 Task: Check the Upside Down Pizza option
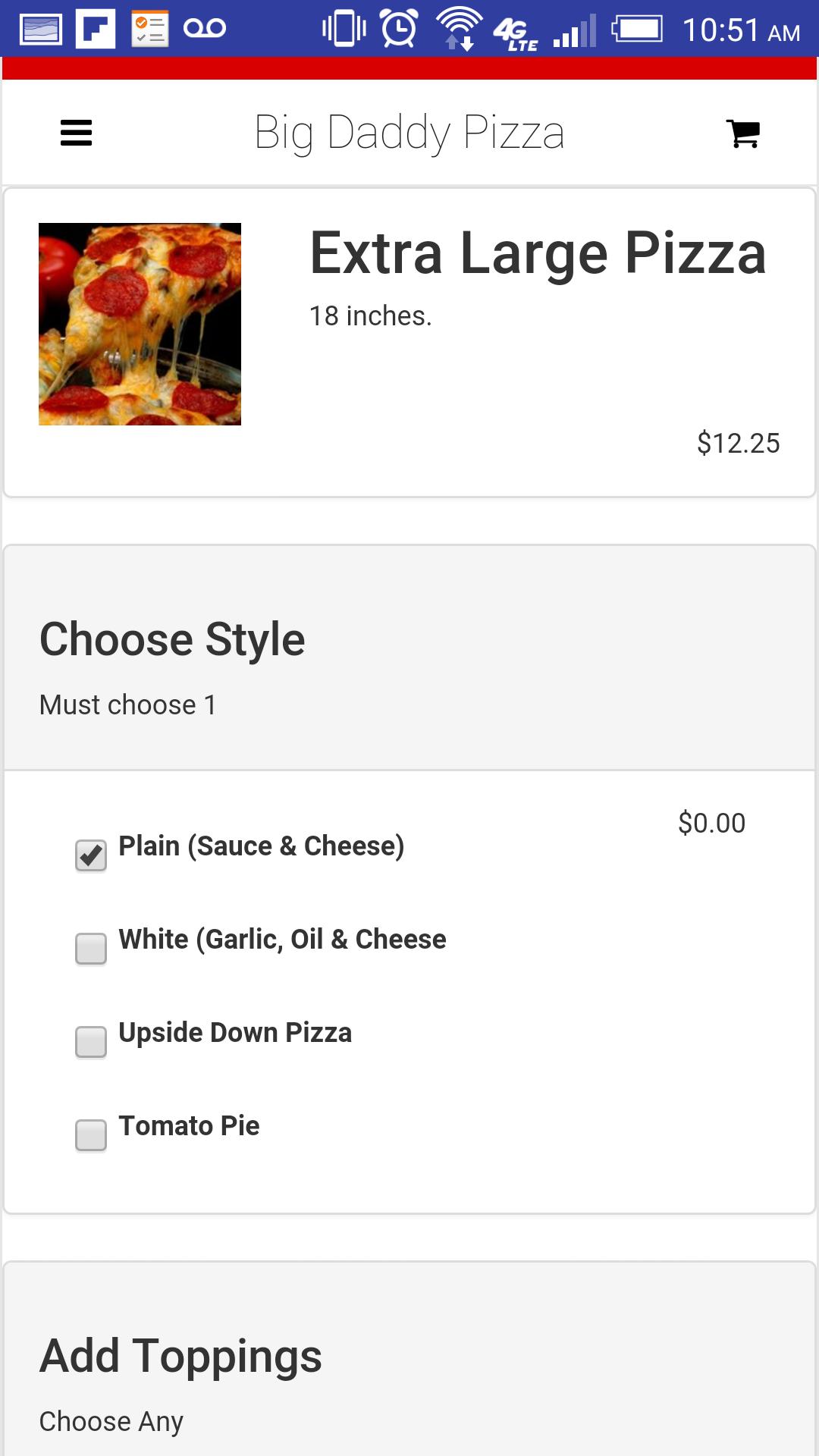point(91,1042)
